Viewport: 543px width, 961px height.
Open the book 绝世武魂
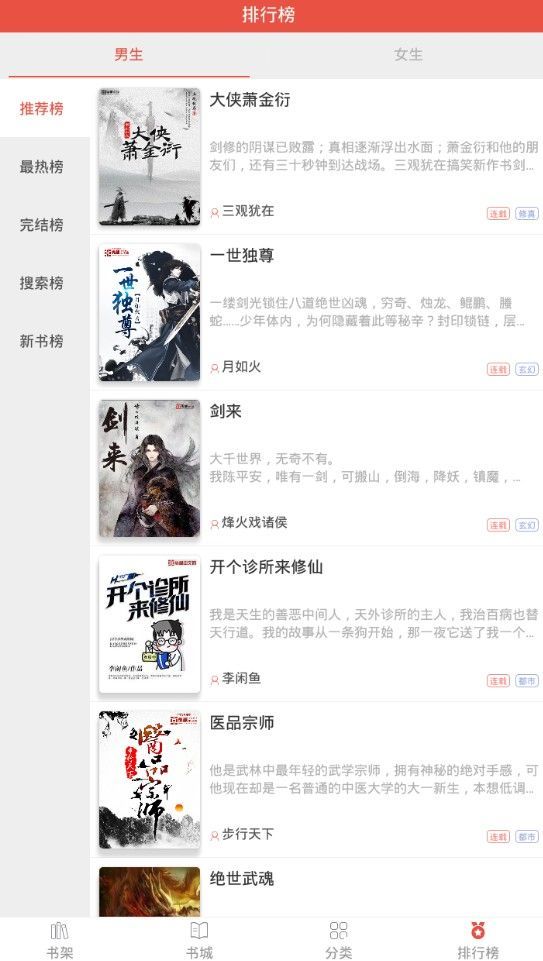(x=317, y=888)
